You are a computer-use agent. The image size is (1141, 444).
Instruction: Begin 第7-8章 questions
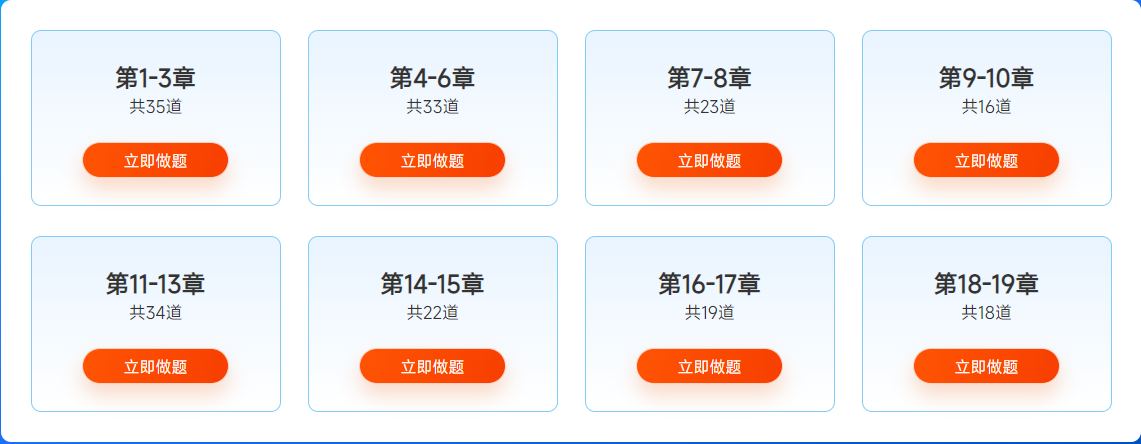(709, 160)
